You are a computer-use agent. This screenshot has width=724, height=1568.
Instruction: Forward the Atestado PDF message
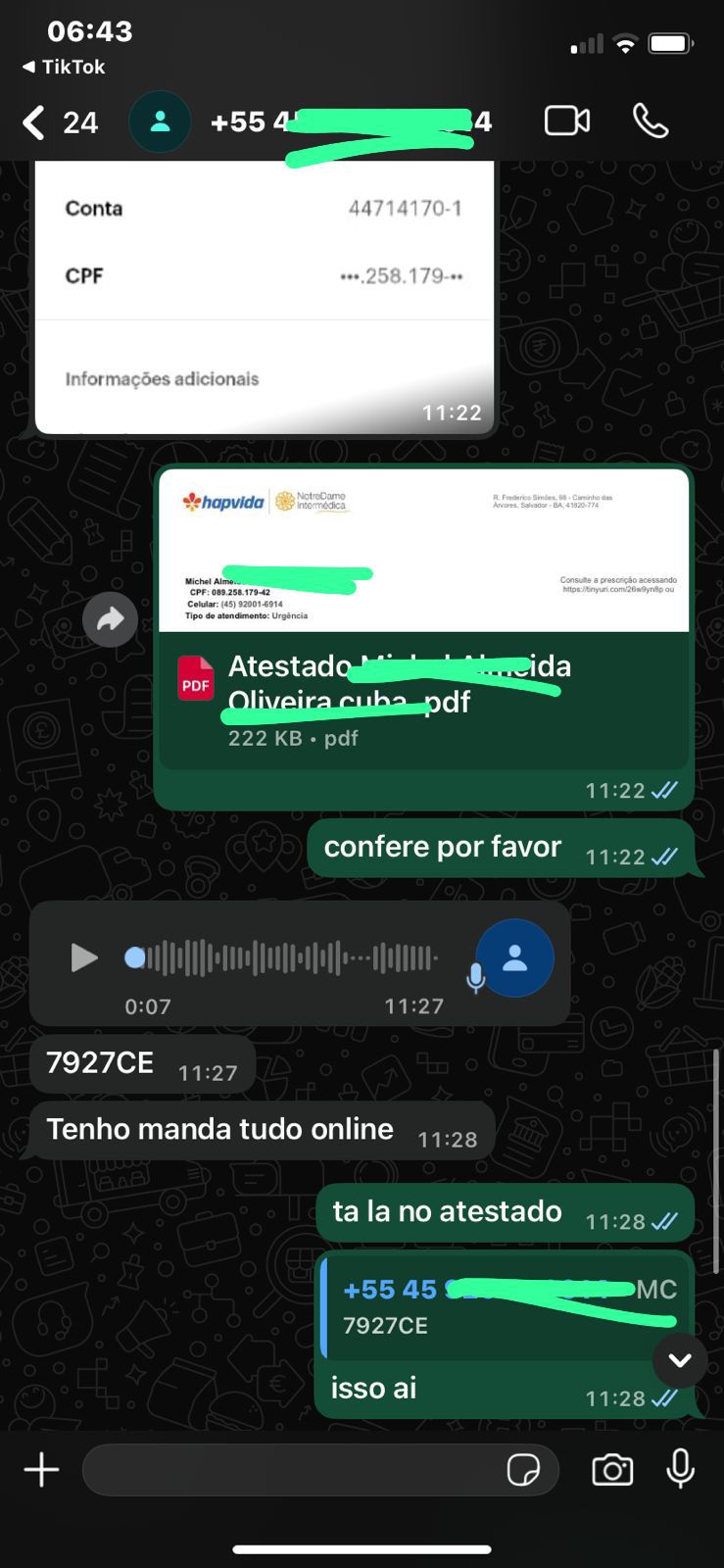pos(110,619)
